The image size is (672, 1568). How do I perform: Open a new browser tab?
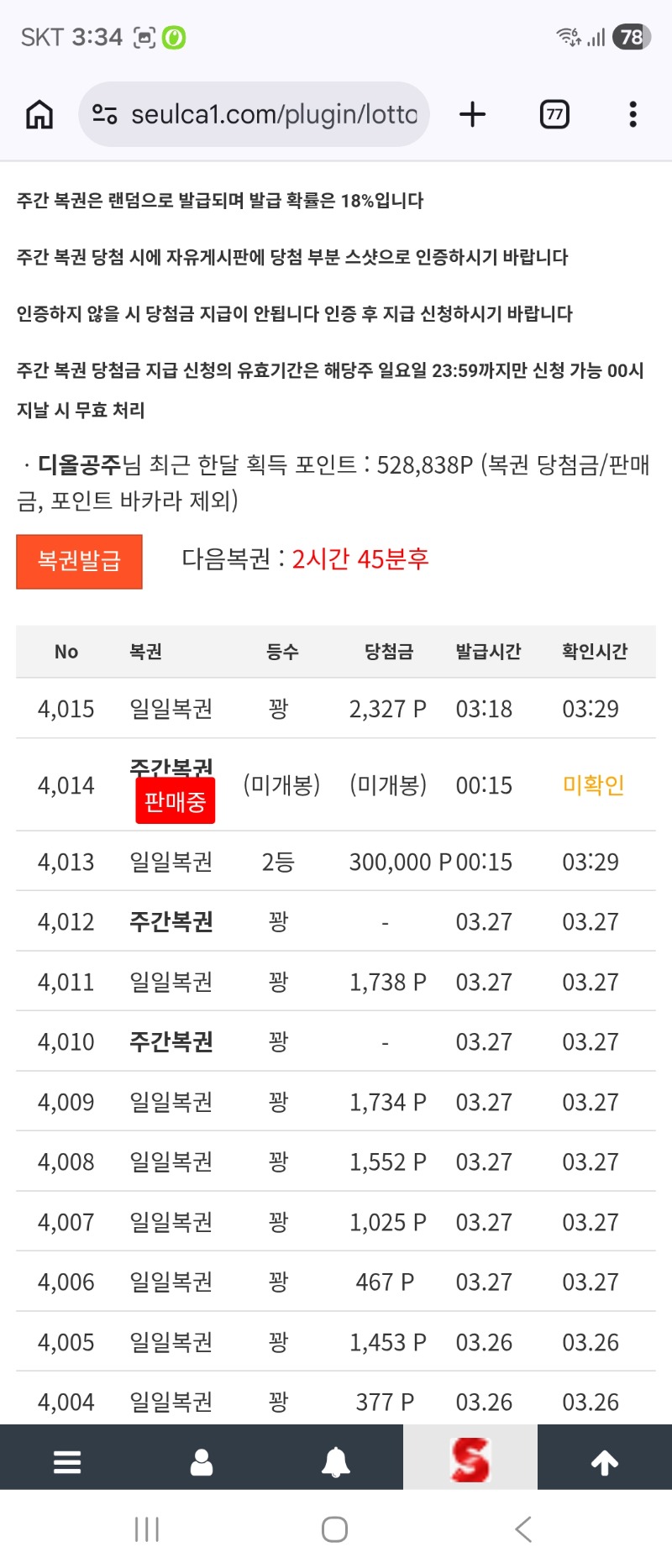473,114
